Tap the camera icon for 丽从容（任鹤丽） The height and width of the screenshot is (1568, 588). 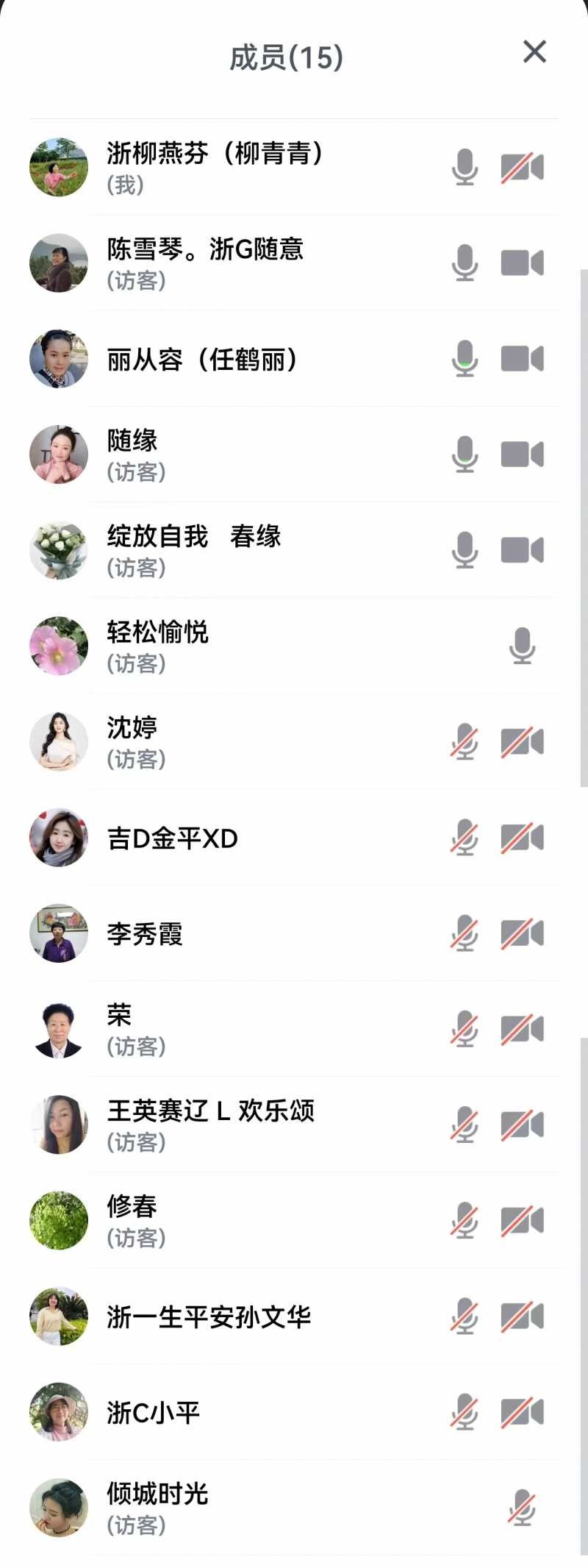coord(522,359)
